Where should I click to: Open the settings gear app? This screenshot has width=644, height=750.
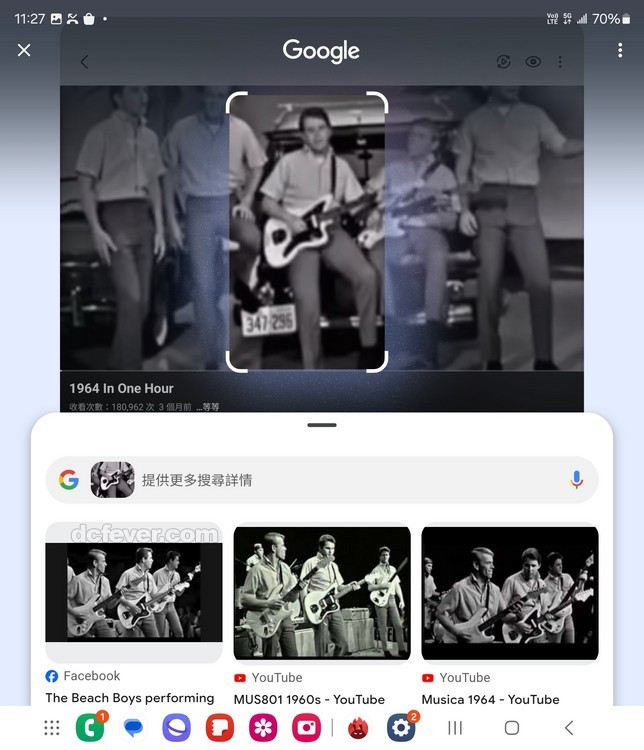coord(402,728)
